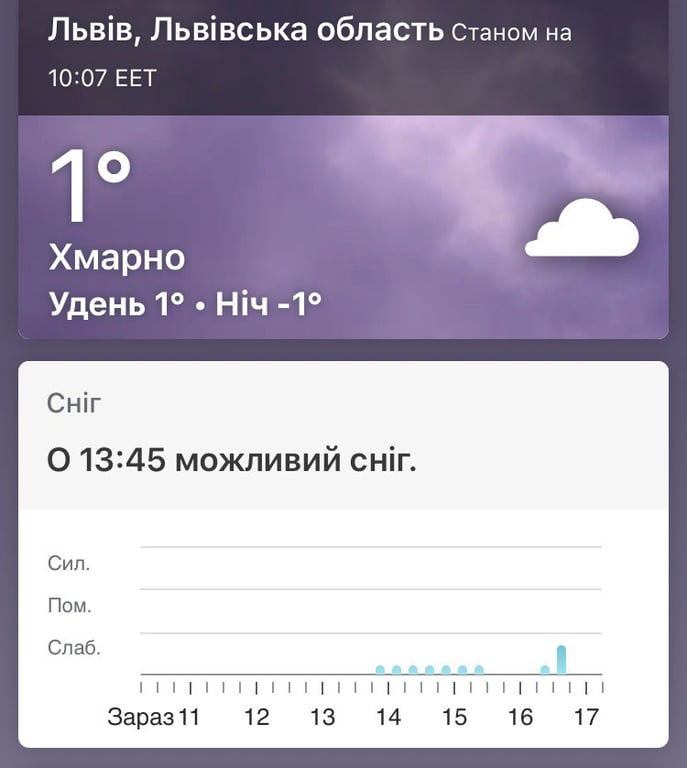Open the current conditions card showing Хмарно
Viewport: 687px width, 768px height.
coord(342,228)
